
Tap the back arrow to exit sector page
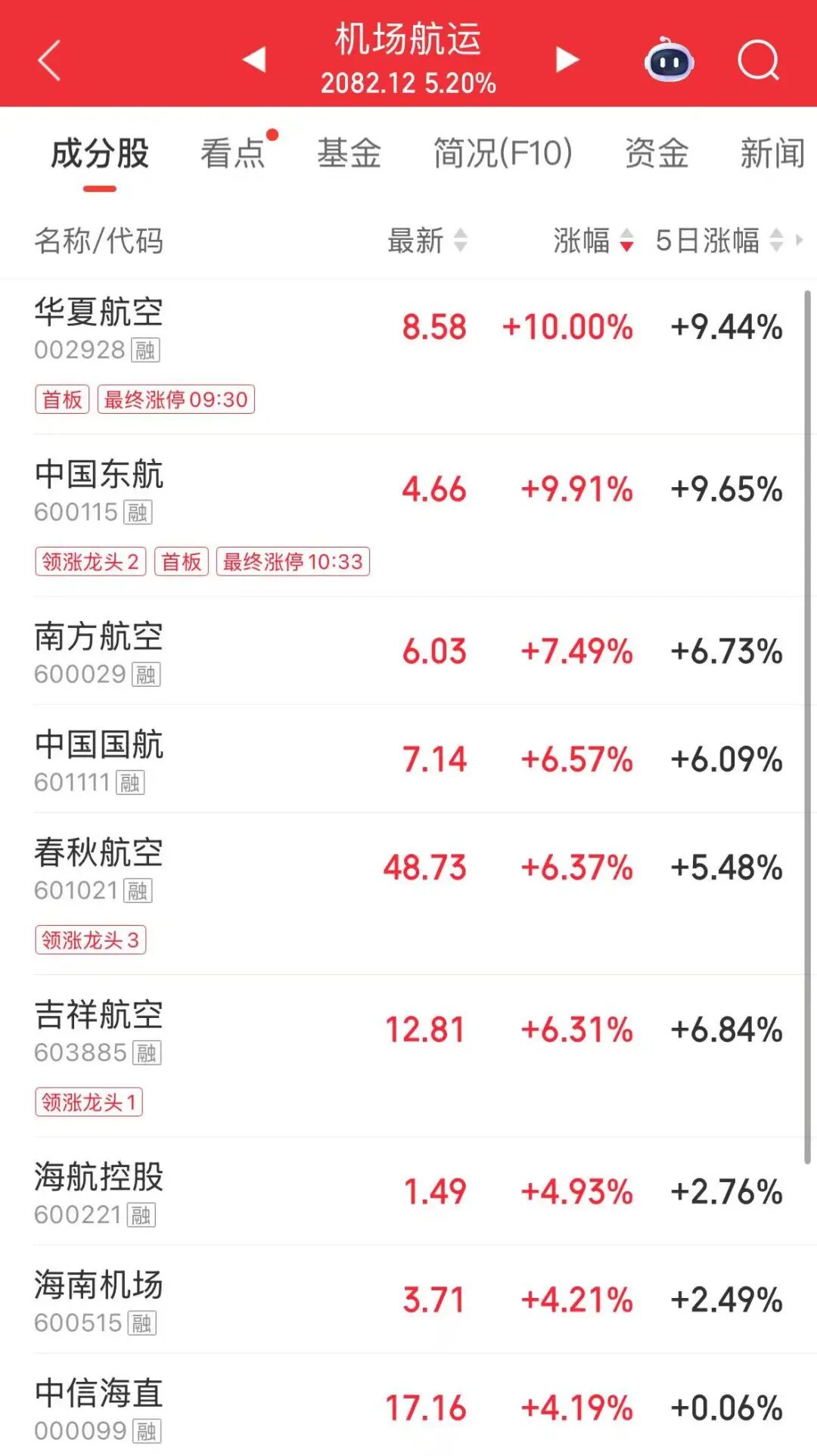[x=50, y=61]
